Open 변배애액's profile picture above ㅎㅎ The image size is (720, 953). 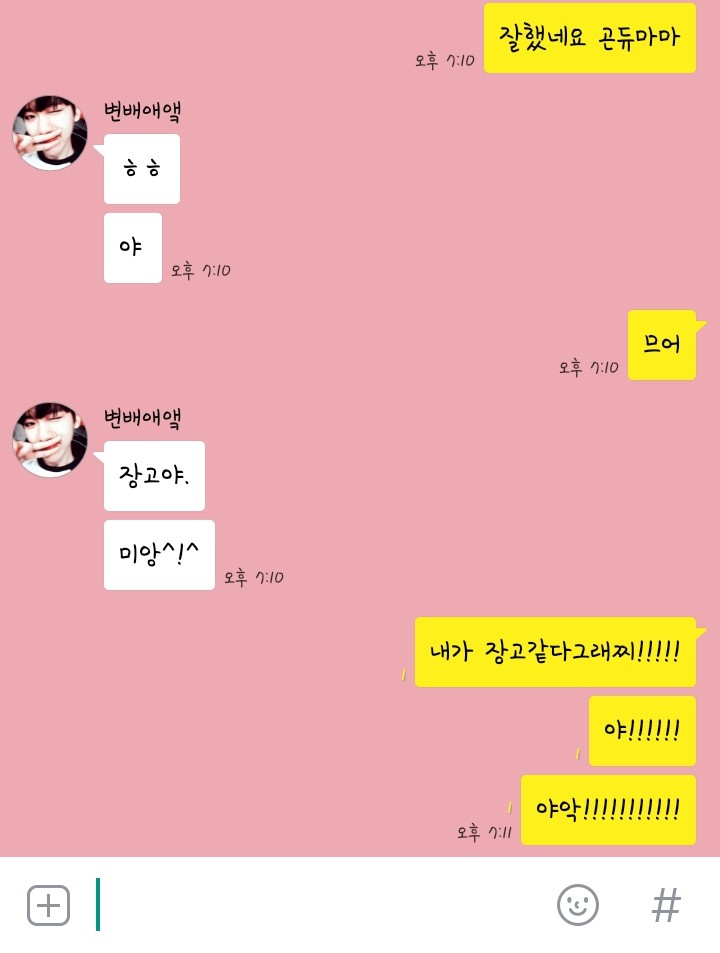50,133
